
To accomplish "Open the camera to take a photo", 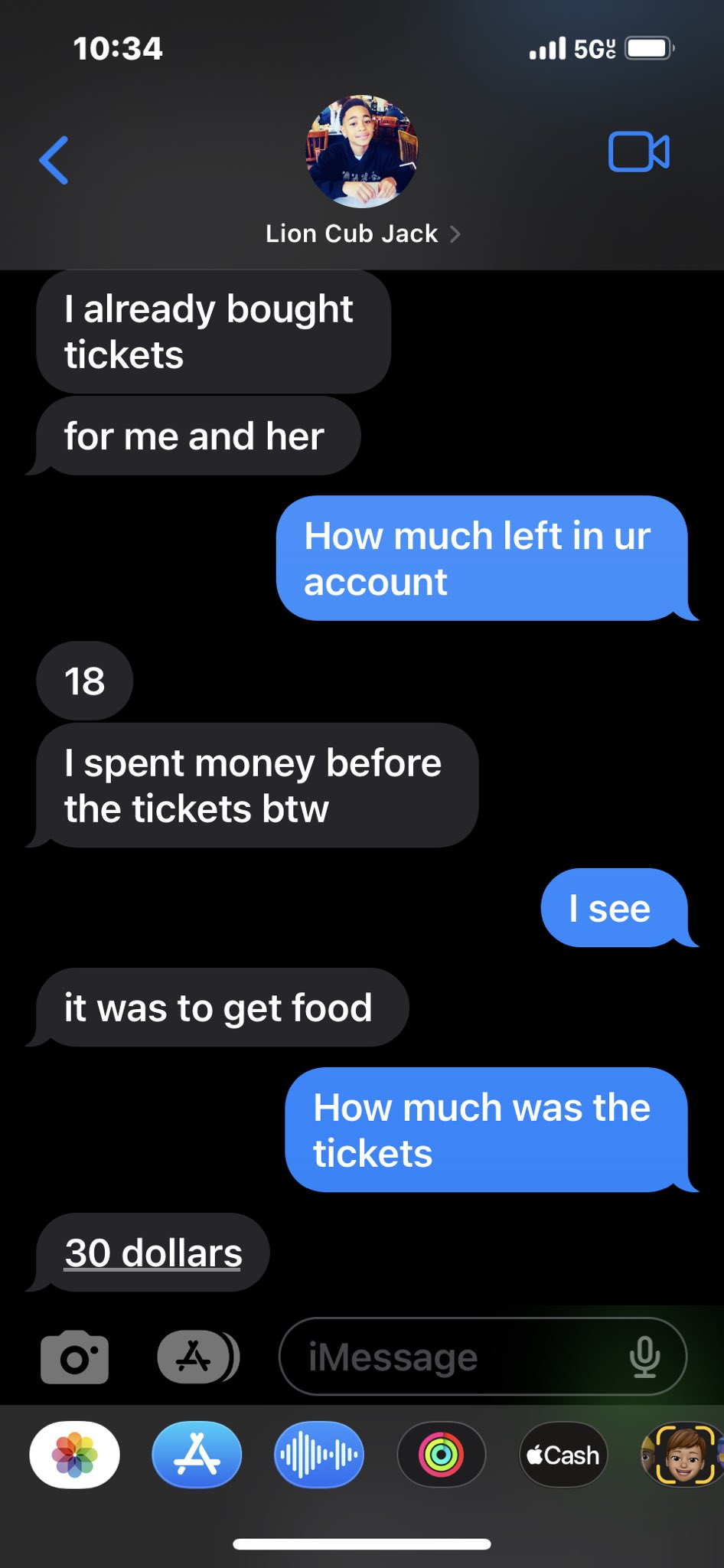I will (74, 1357).
